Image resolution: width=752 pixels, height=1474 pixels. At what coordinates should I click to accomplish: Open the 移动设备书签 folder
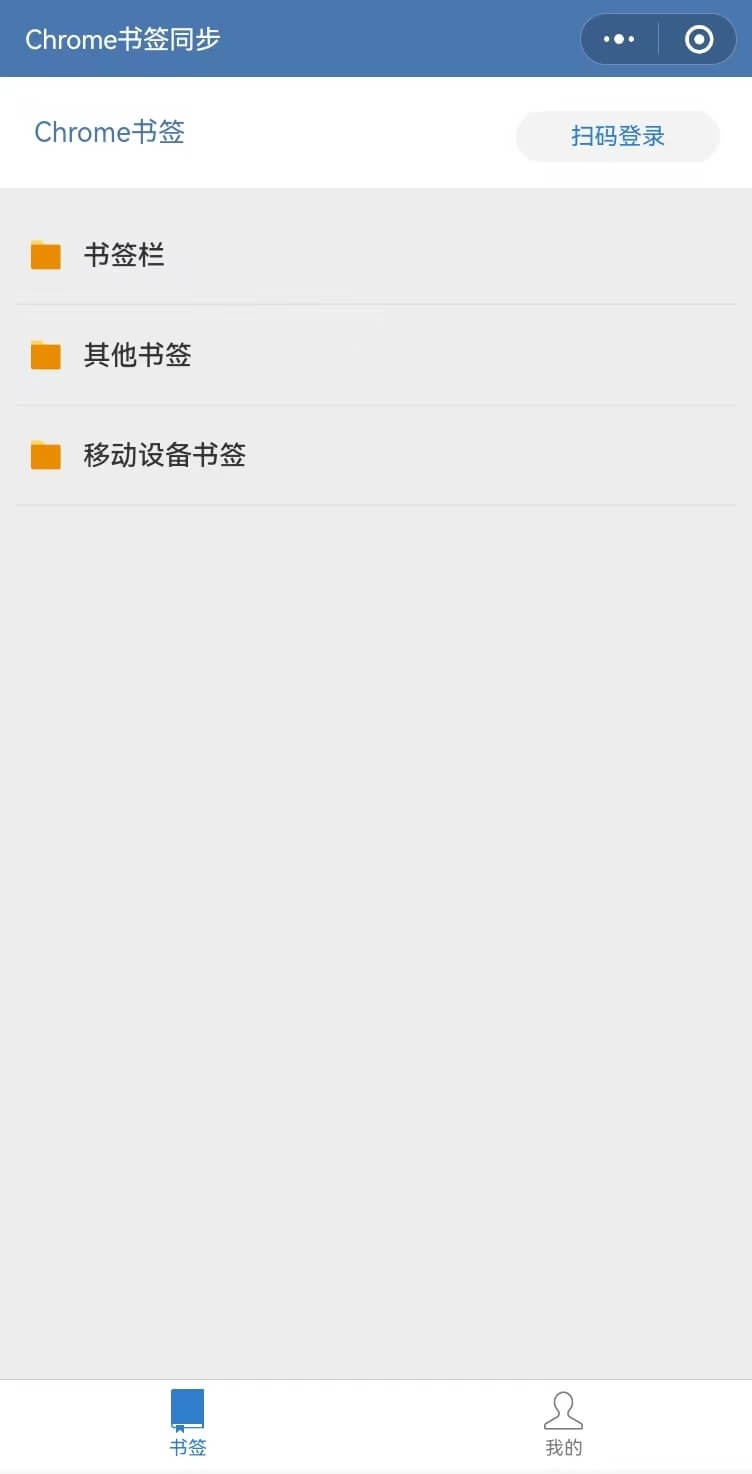(164, 456)
